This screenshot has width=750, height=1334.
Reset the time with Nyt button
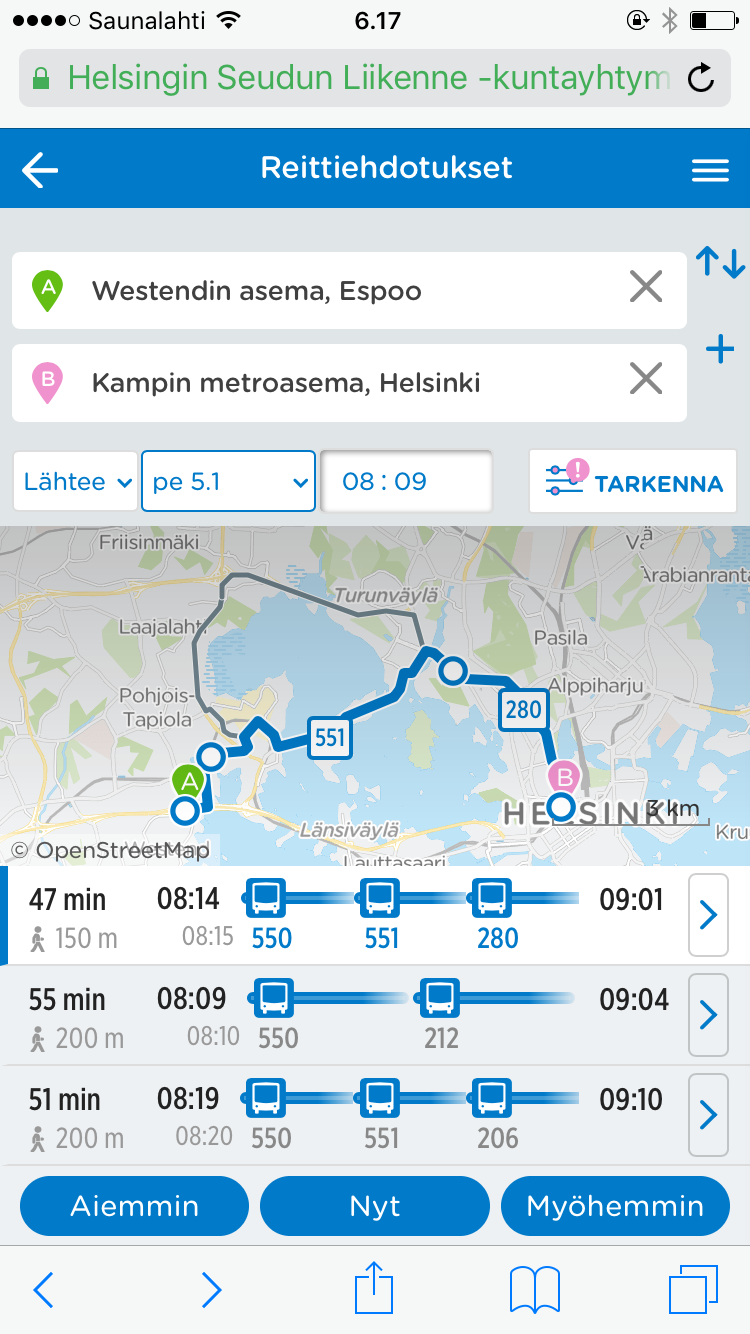pos(375,1206)
